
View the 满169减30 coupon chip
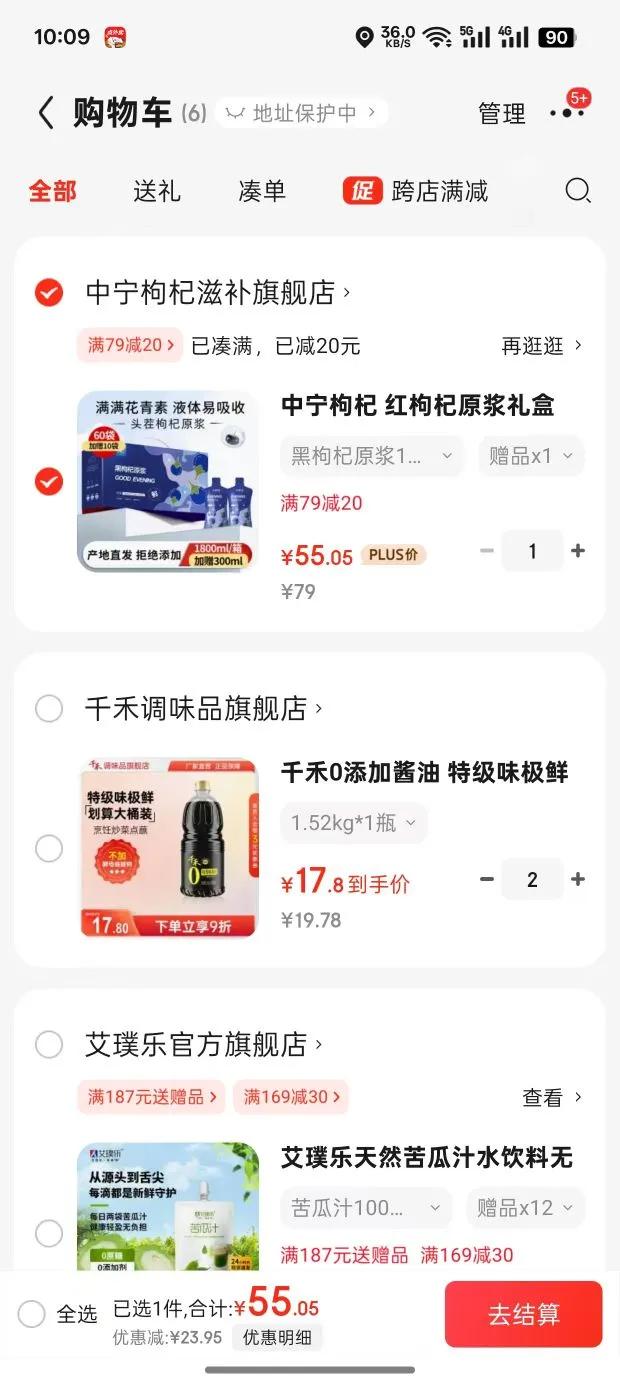[x=291, y=1097]
